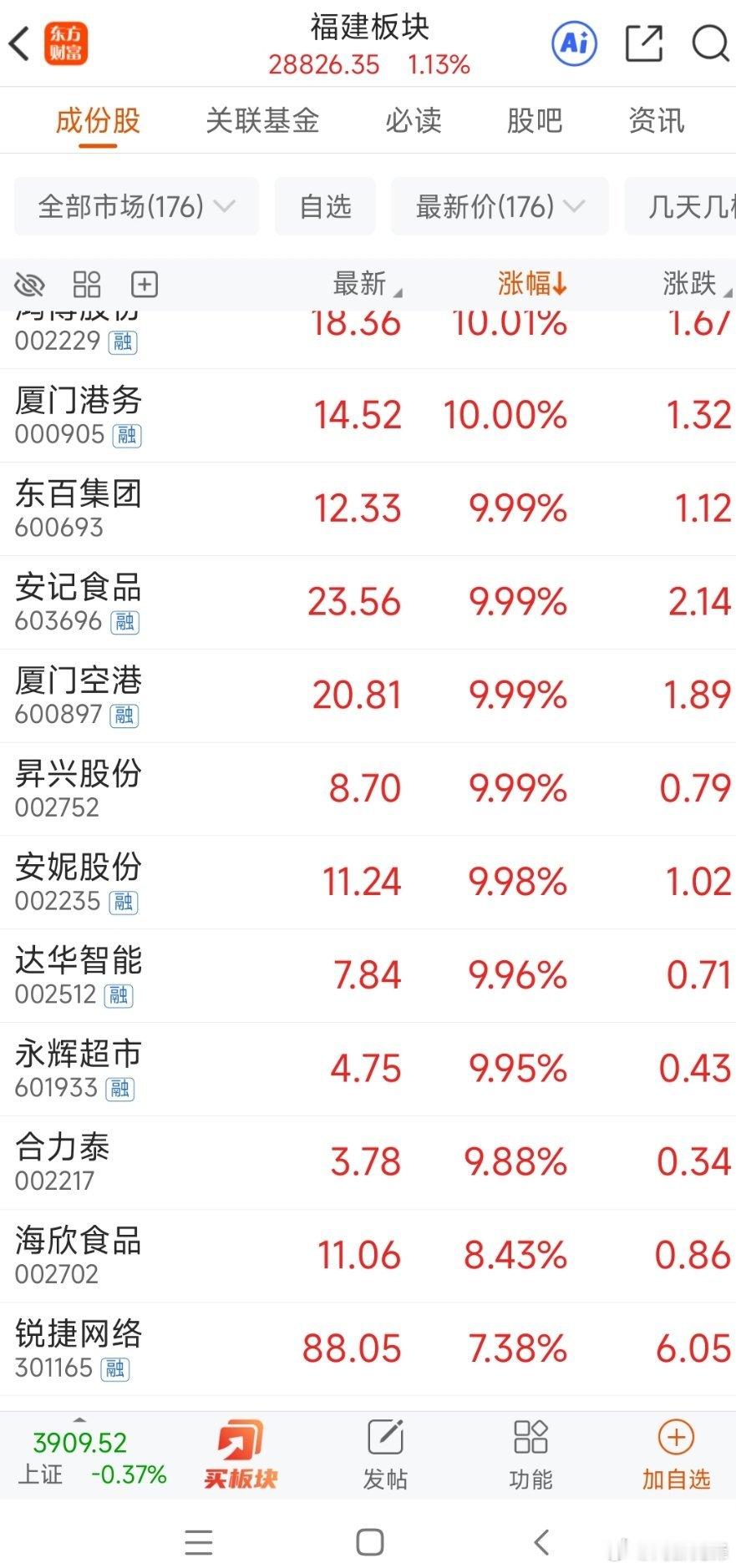Open the search icon
The height and width of the screenshot is (1568, 736).
(709, 43)
